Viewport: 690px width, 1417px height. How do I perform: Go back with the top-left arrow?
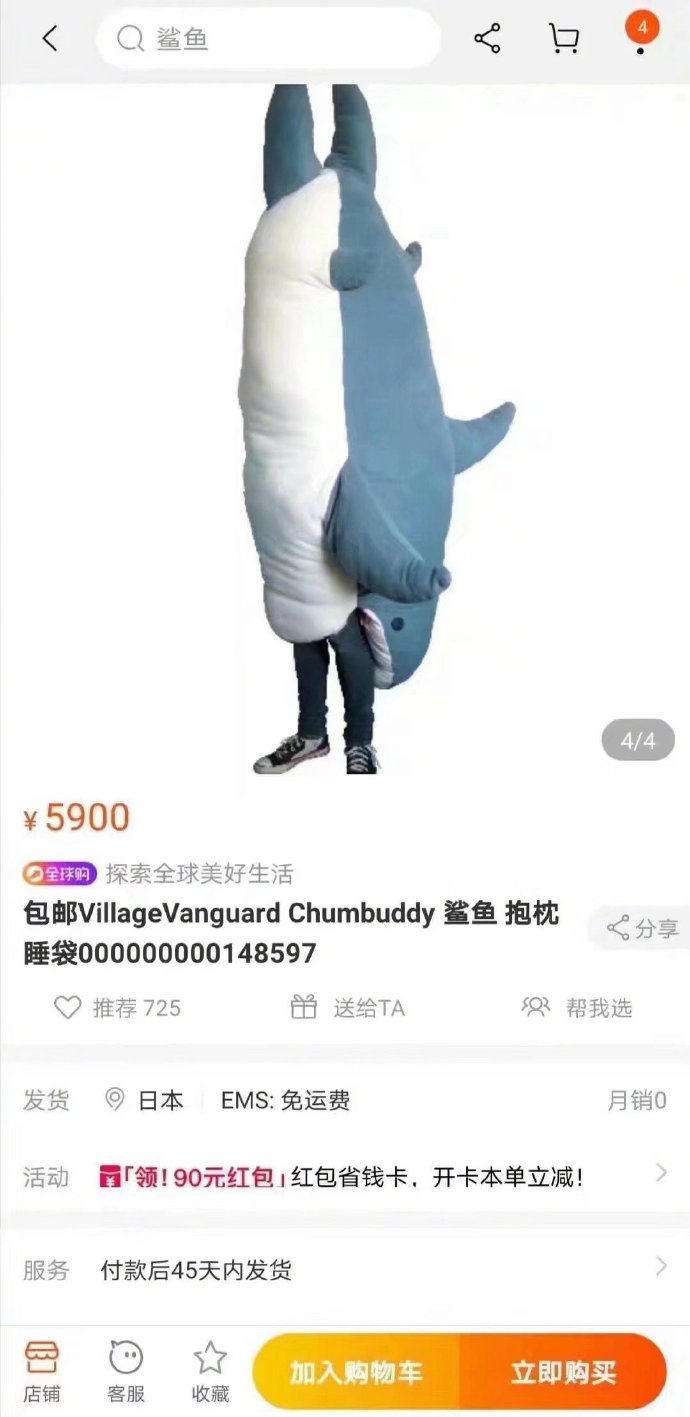(50, 39)
